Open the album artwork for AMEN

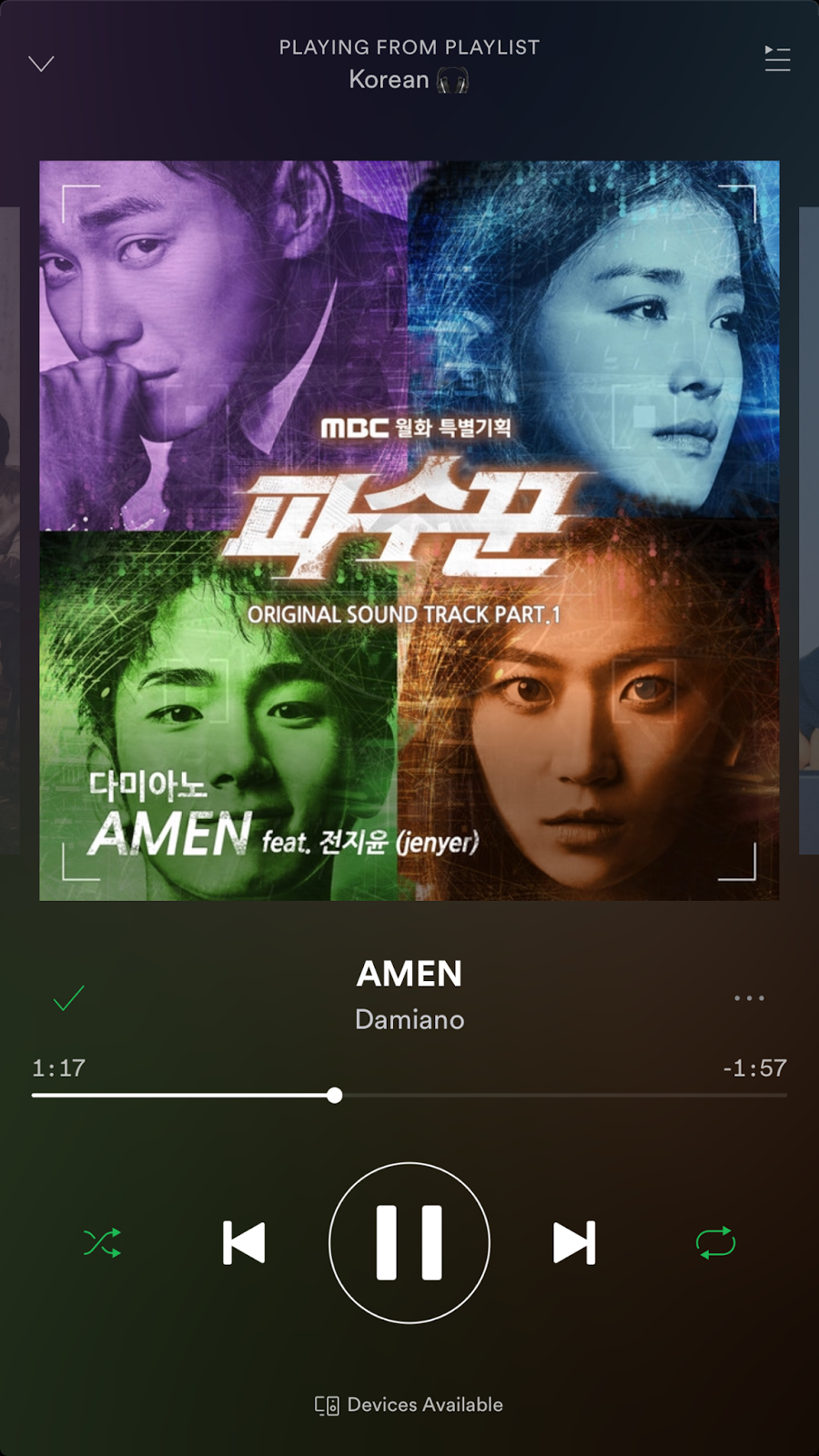click(x=409, y=530)
